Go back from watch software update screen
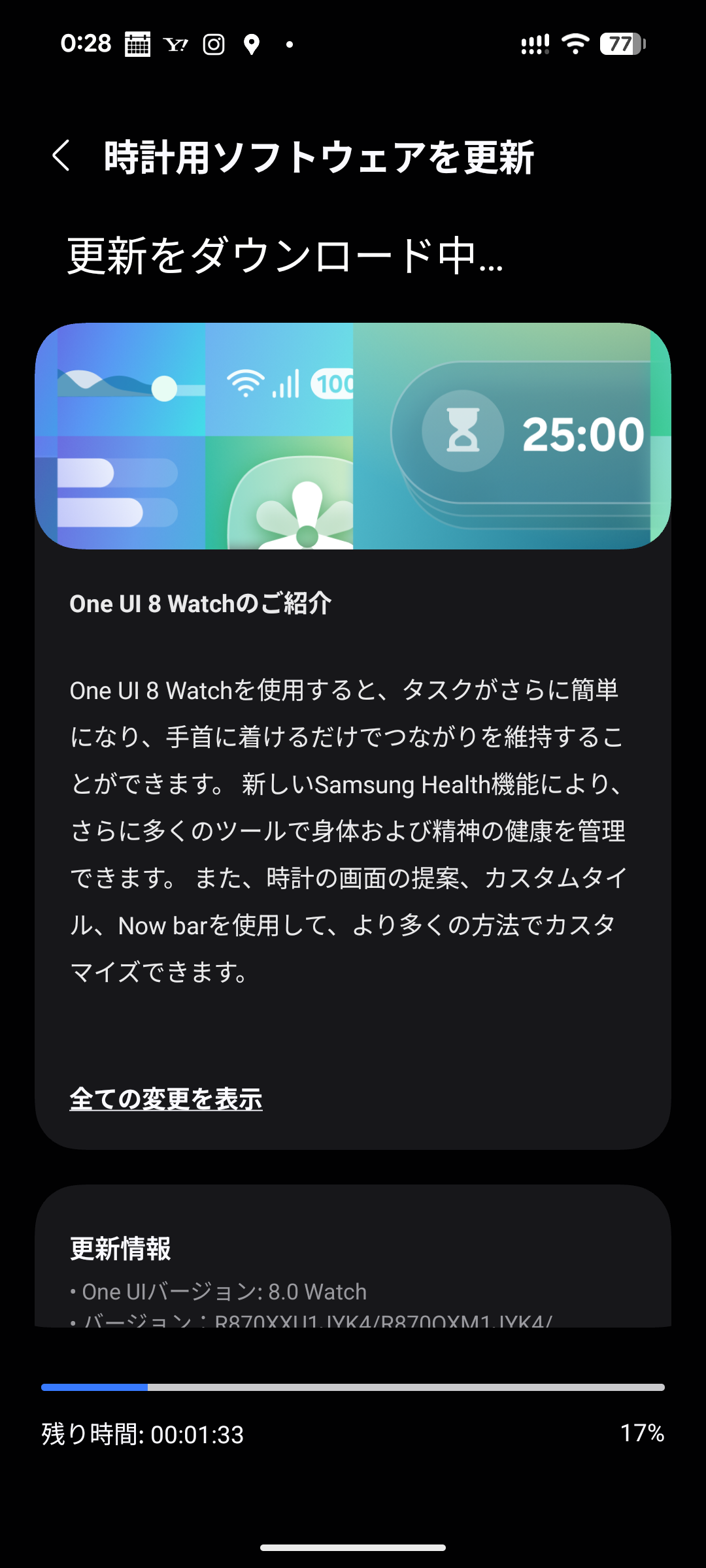Screen dimensions: 706x1568 tap(61, 156)
